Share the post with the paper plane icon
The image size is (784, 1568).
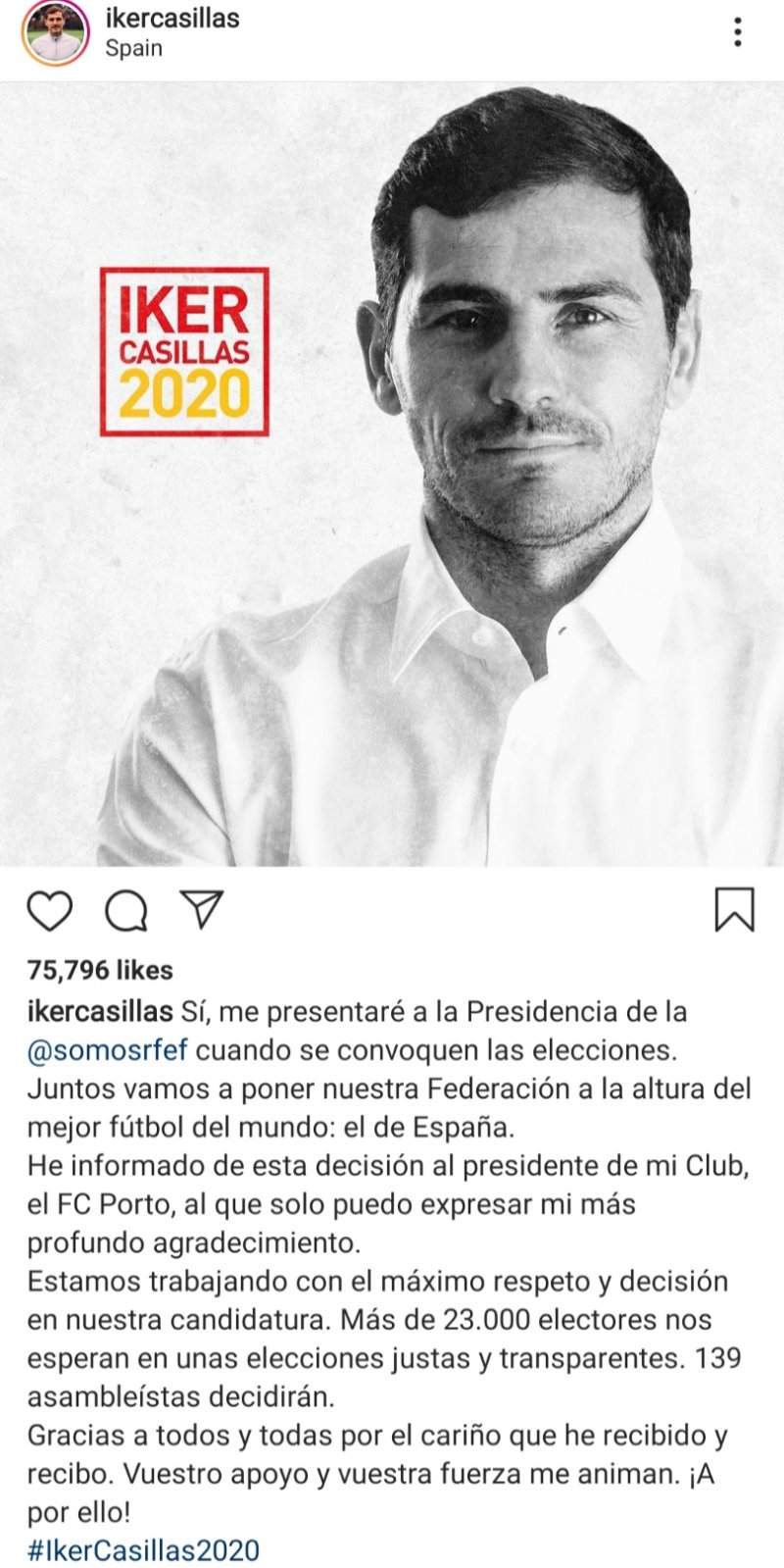click(204, 909)
